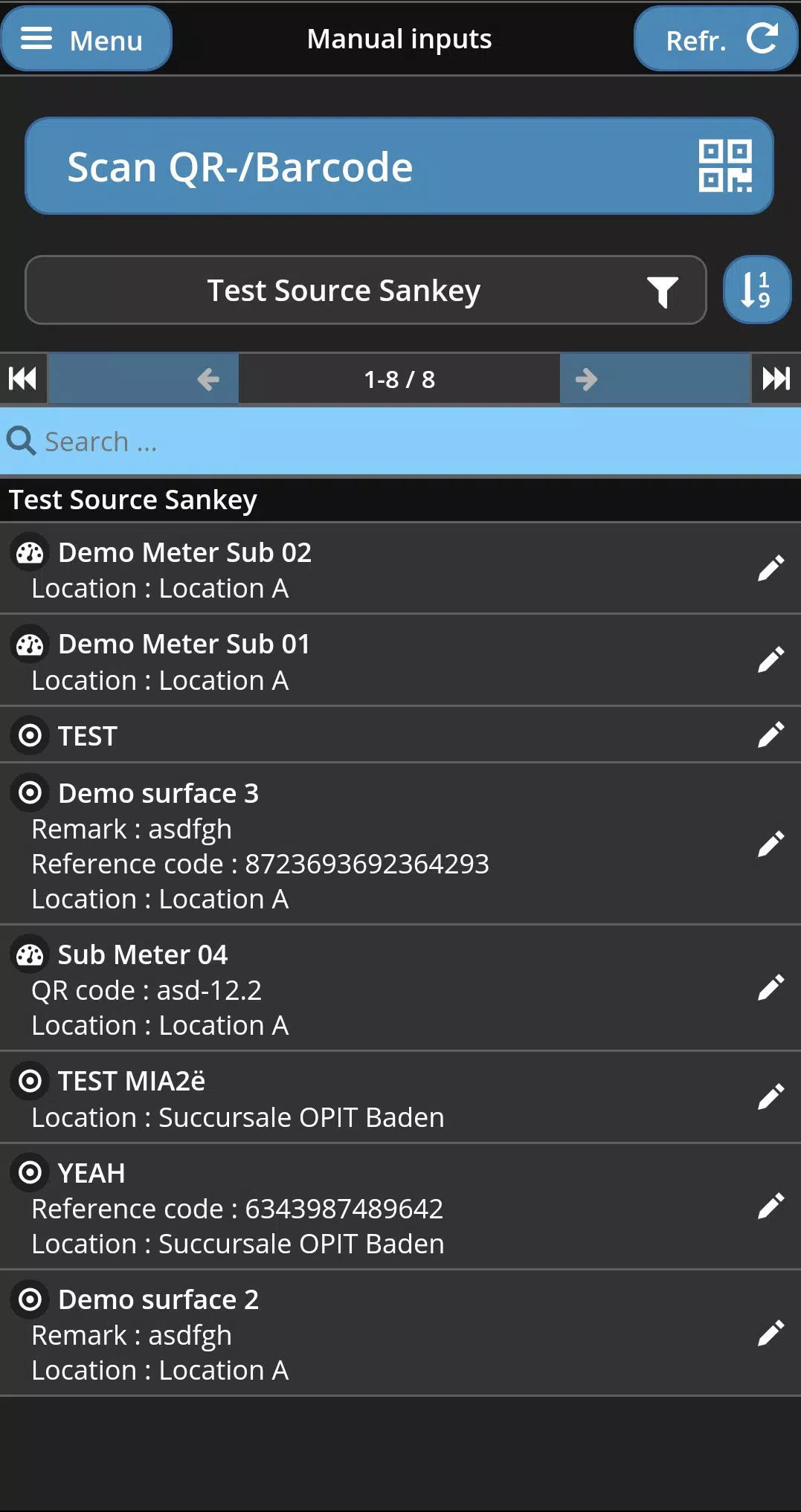
Task: Edit TEST MIA2ë with pencil icon
Action: [771, 1097]
